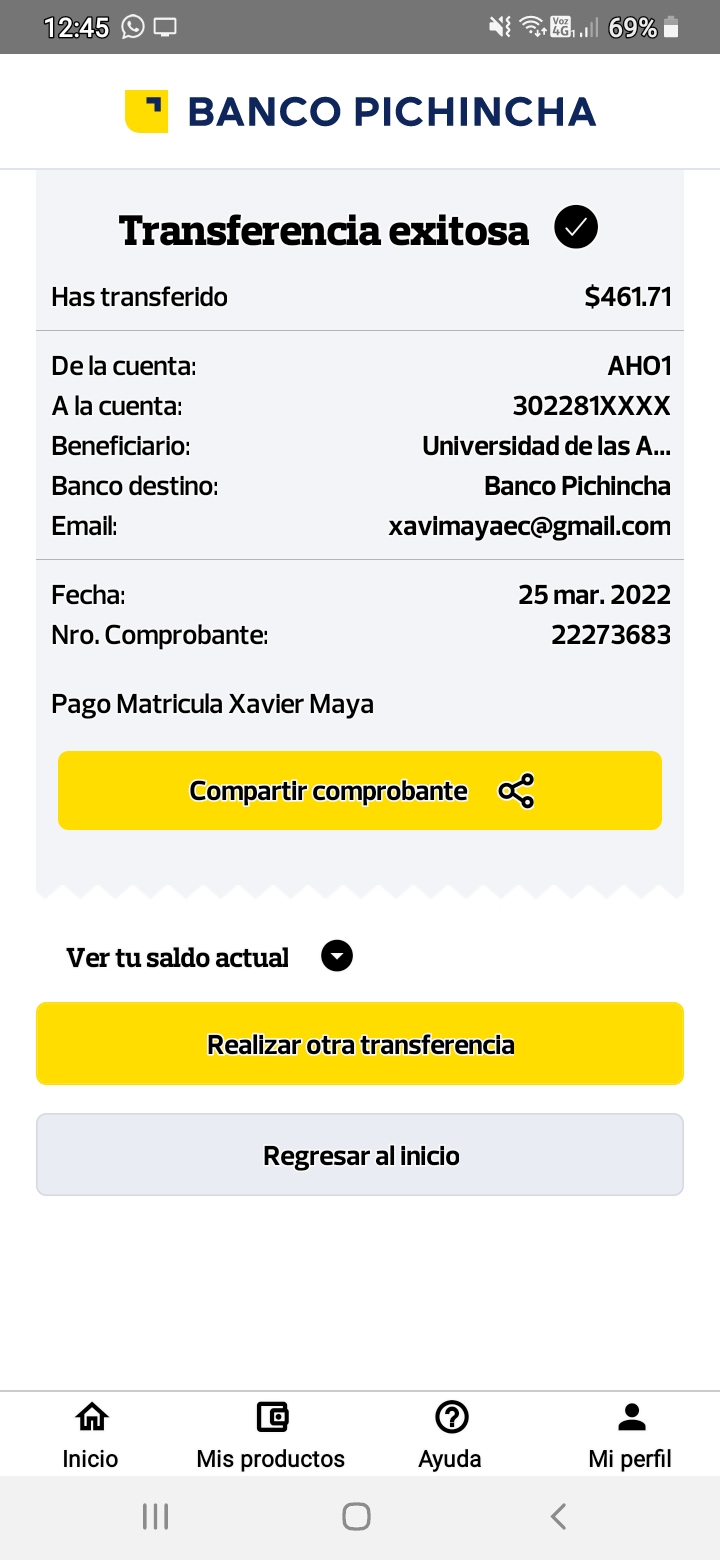
Task: Select Regresar al inicio
Action: pos(360,1155)
